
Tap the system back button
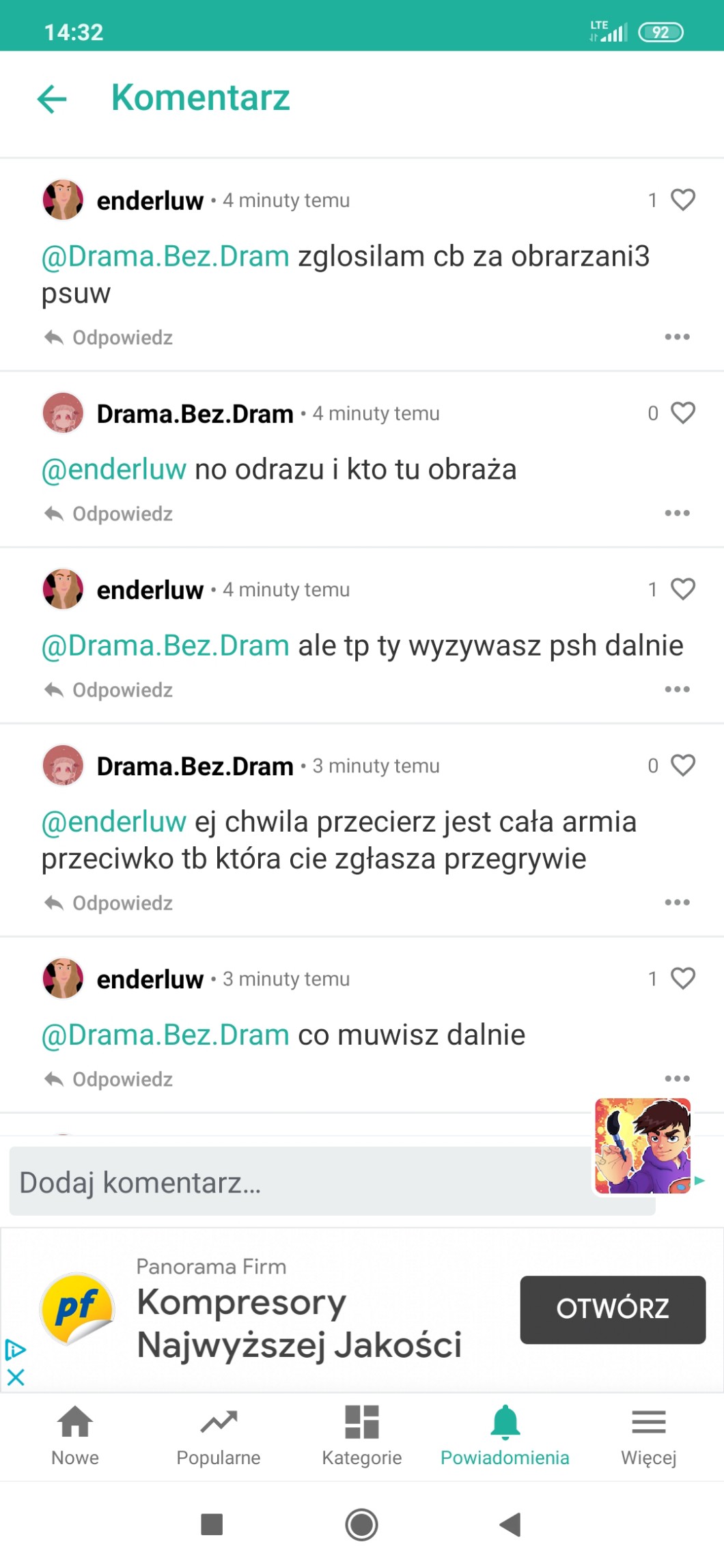(510, 1524)
